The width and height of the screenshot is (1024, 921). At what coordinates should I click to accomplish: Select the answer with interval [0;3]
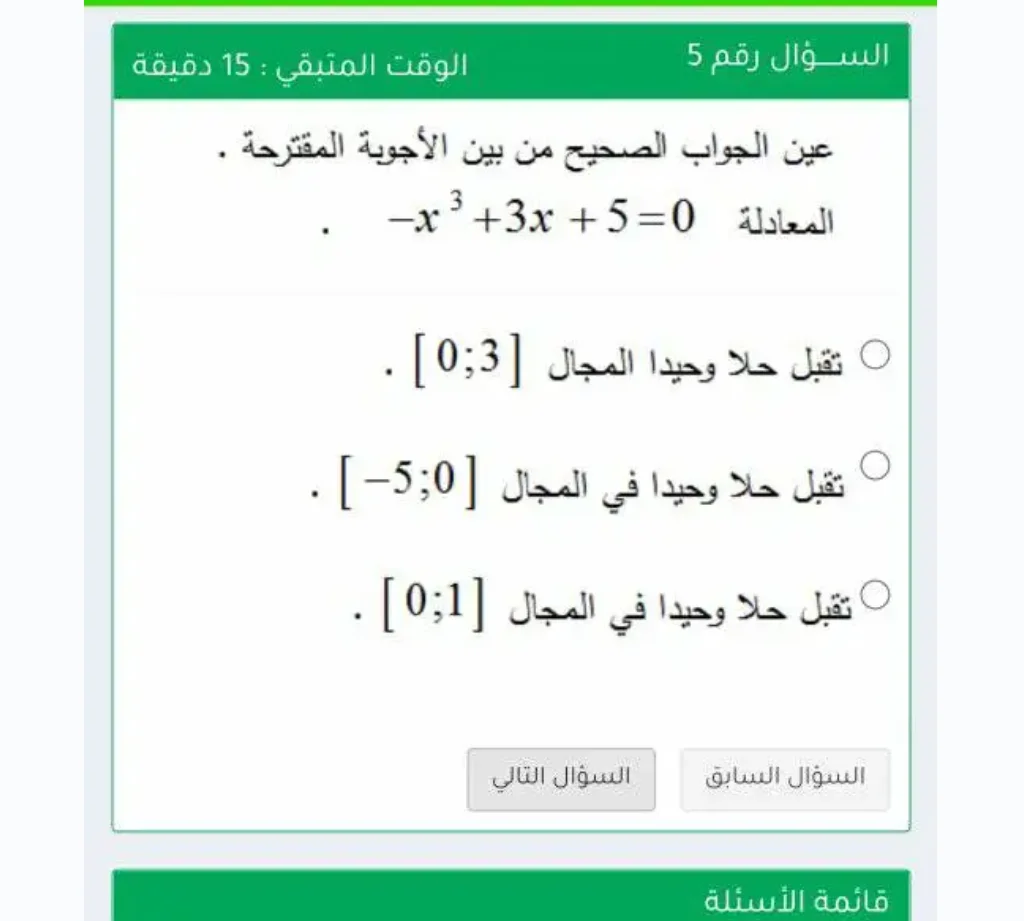click(x=875, y=355)
